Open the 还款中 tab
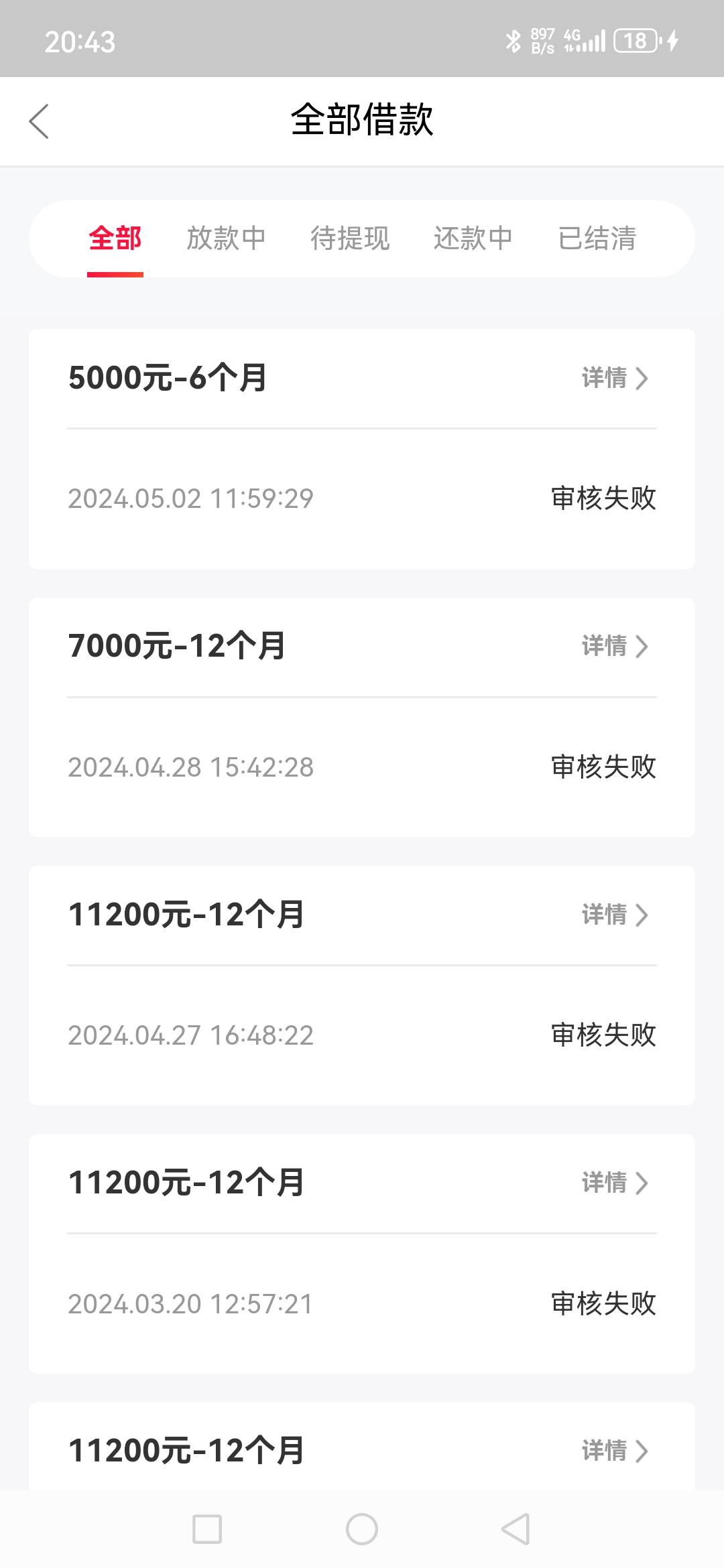724x1568 pixels. 473,239
